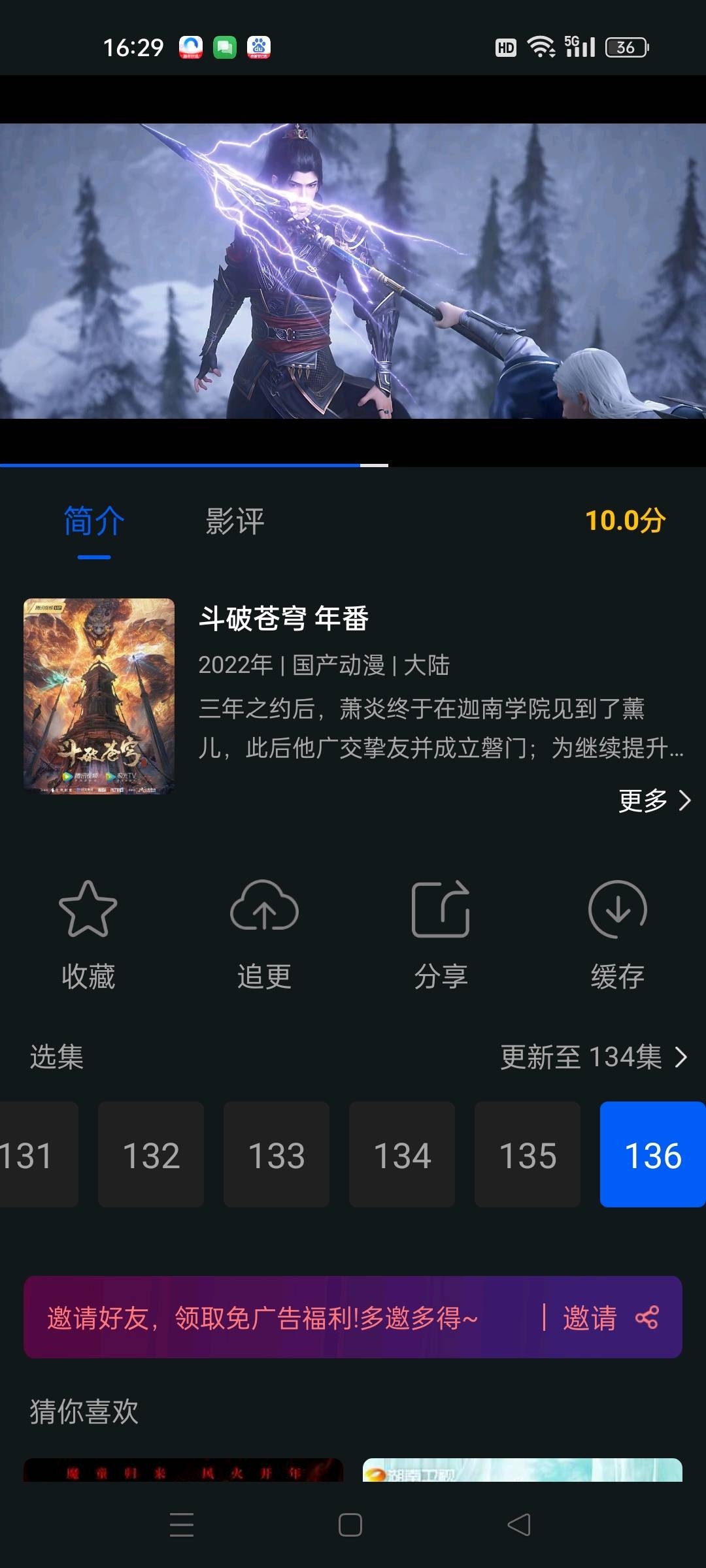Share this show via 分享
The image size is (706, 1568).
pos(441,934)
